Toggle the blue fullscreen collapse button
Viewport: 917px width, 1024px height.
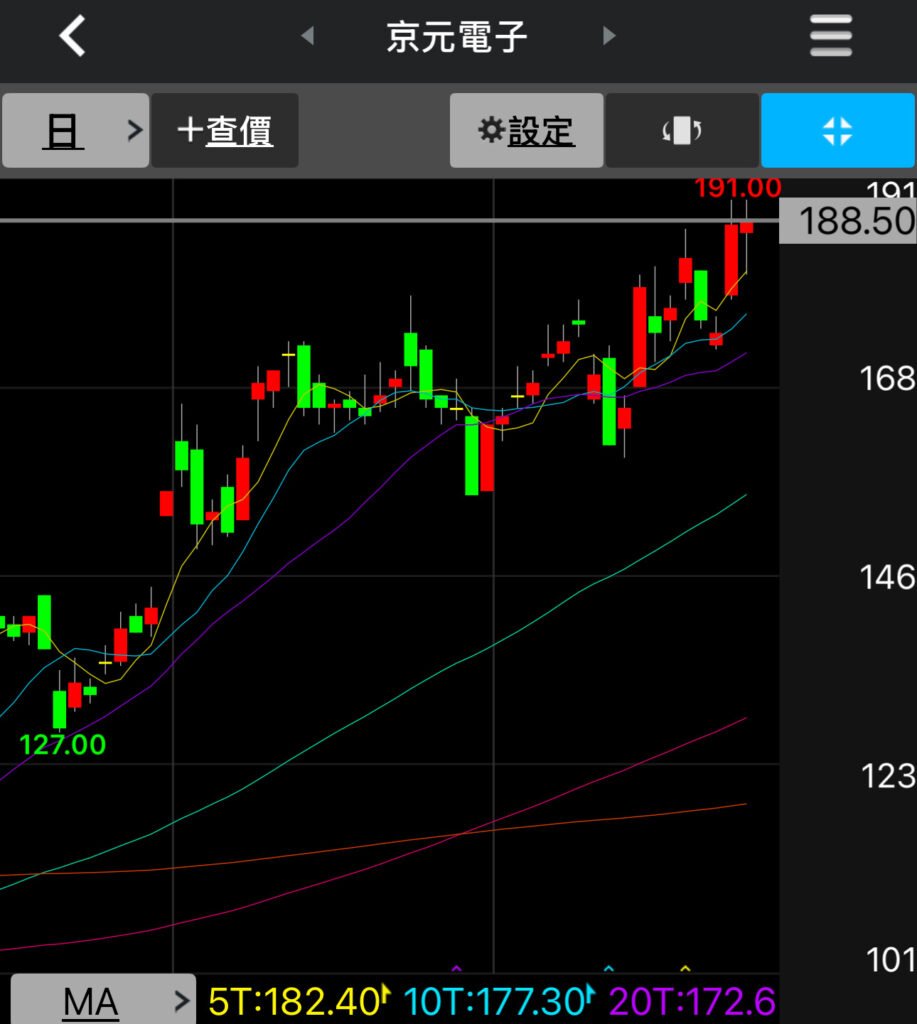click(x=837, y=131)
